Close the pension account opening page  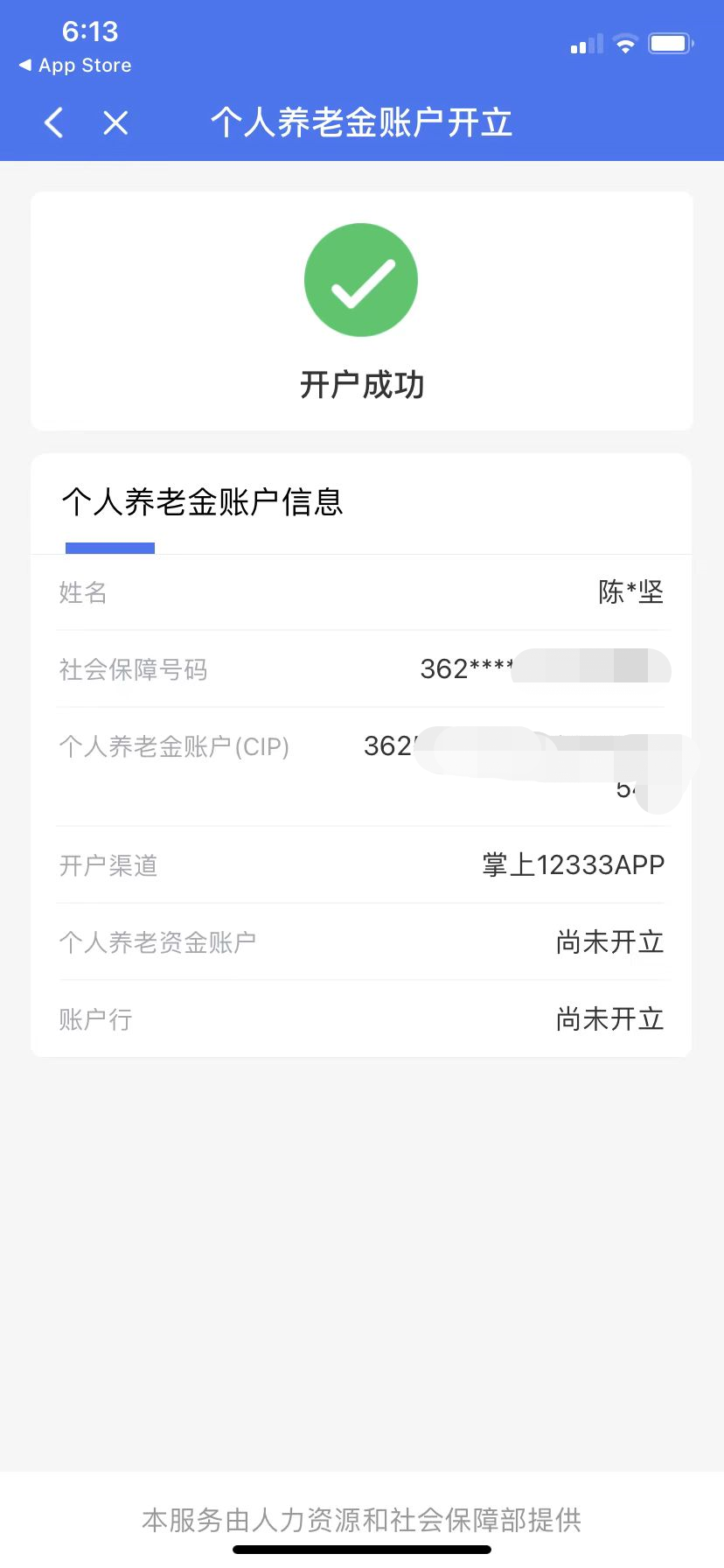pos(115,122)
